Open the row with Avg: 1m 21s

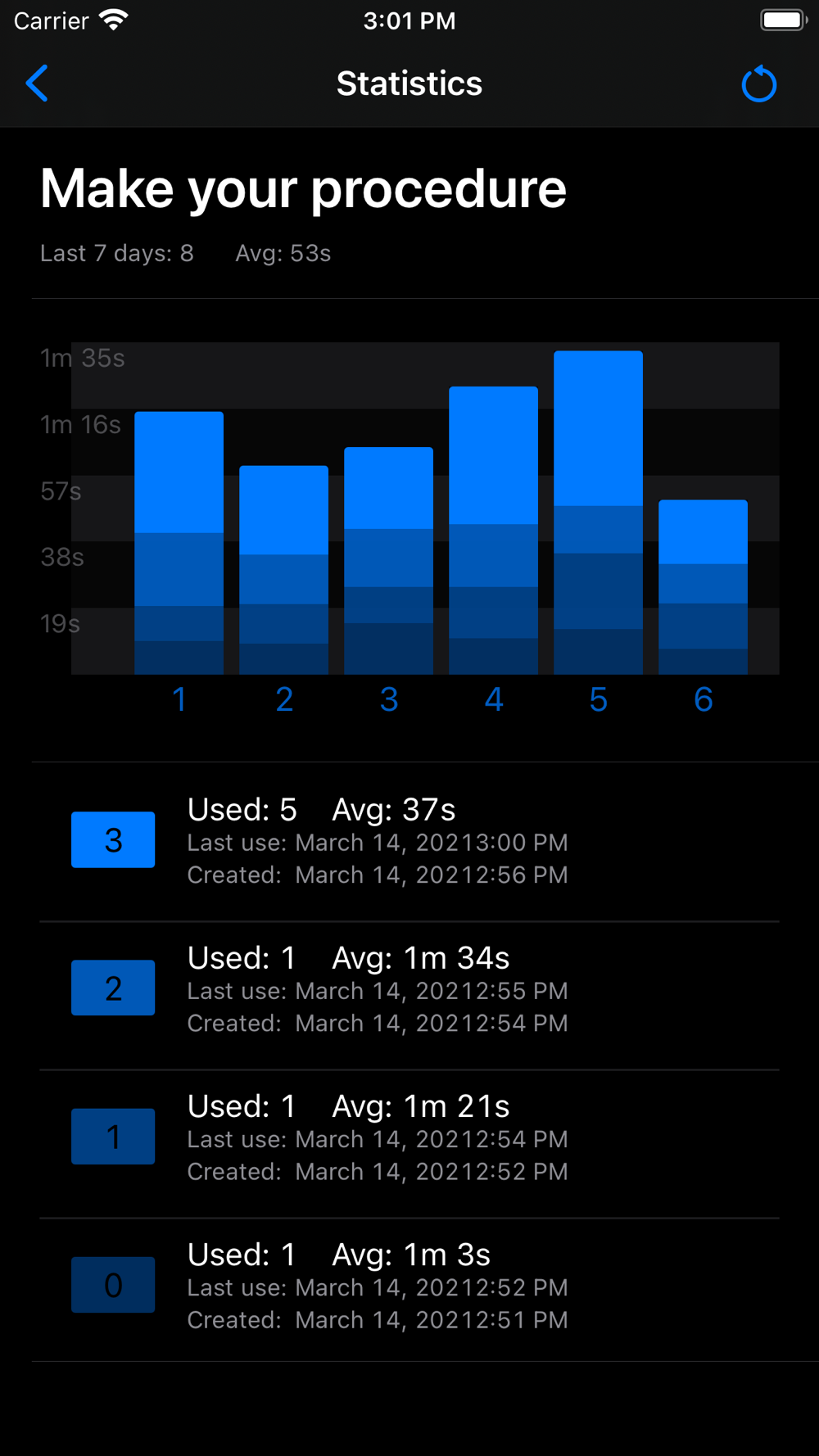tap(409, 1137)
